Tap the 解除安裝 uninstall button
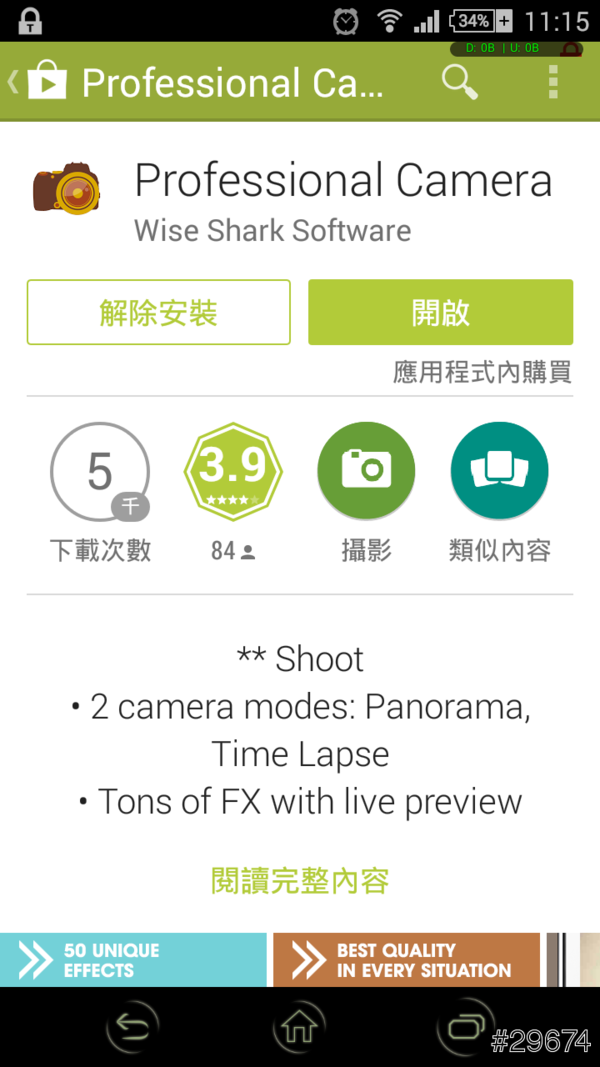600x1067 pixels. pos(159,313)
